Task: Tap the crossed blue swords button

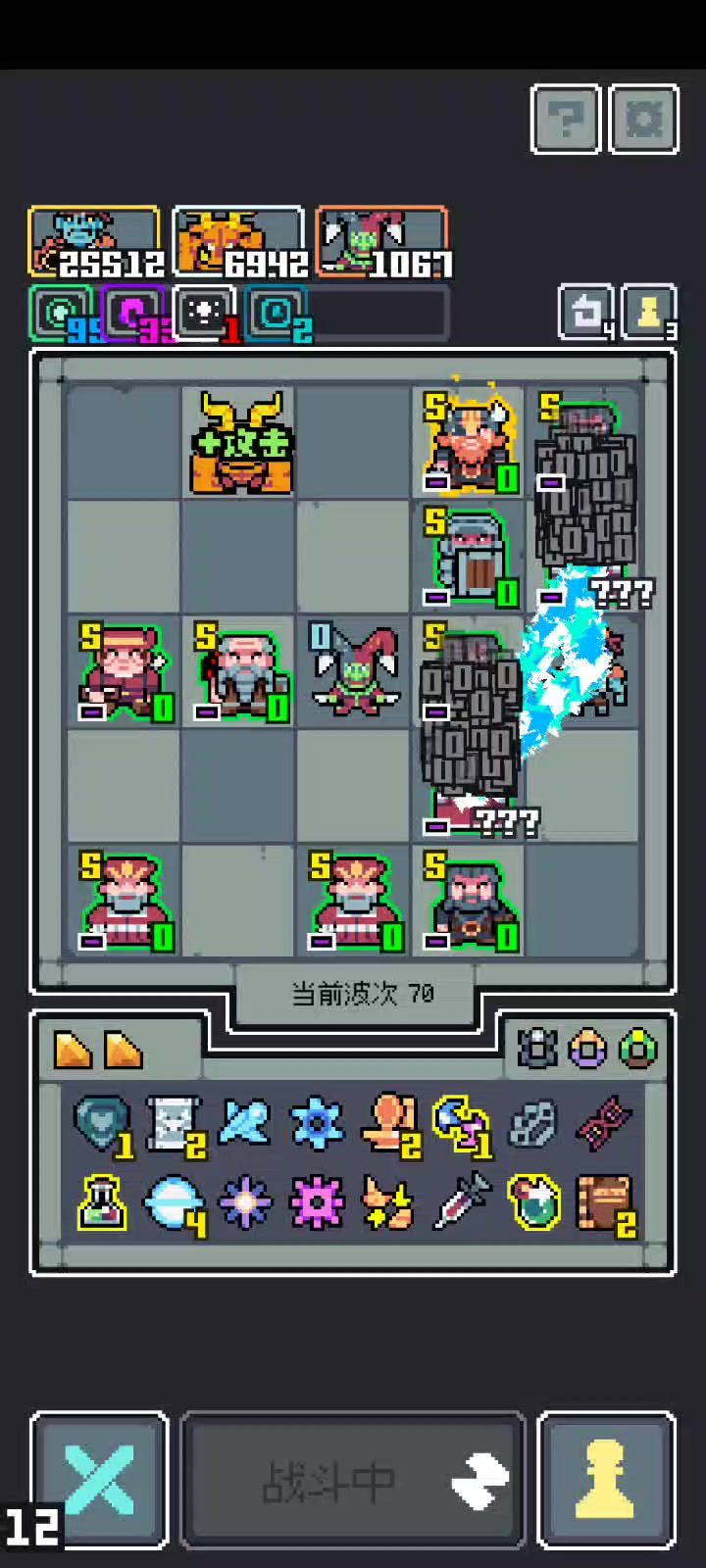Action: click(99, 1480)
